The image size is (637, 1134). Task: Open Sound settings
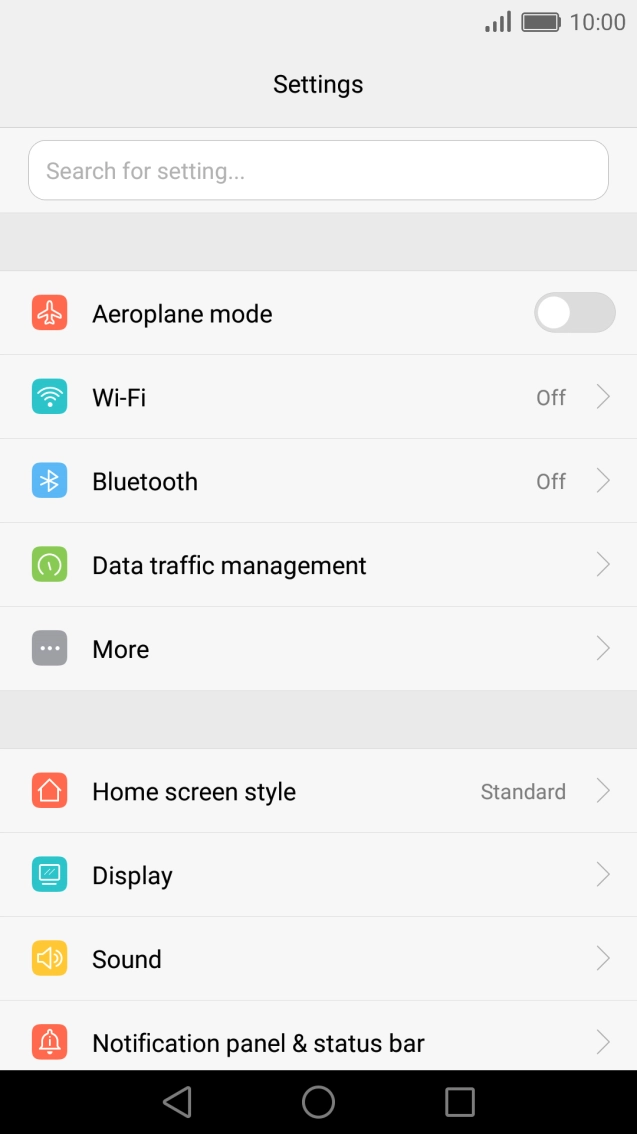tap(318, 959)
